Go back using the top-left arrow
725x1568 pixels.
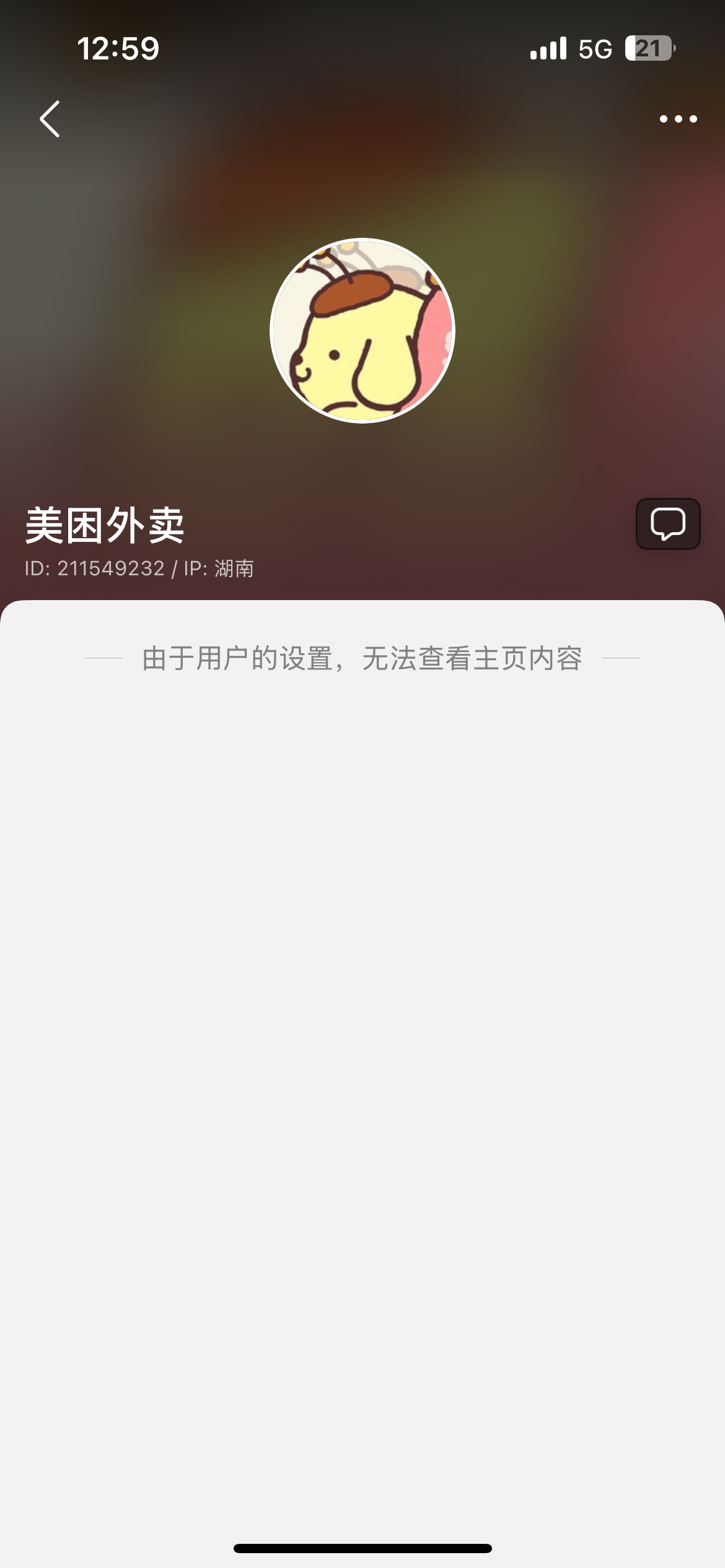click(50, 119)
